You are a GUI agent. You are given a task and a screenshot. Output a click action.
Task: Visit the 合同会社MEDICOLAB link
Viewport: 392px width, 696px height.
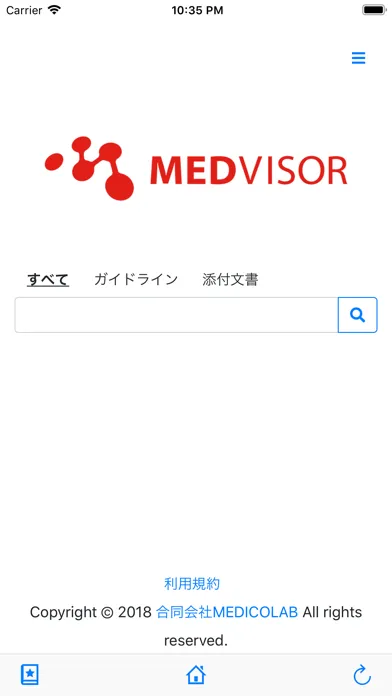227,612
